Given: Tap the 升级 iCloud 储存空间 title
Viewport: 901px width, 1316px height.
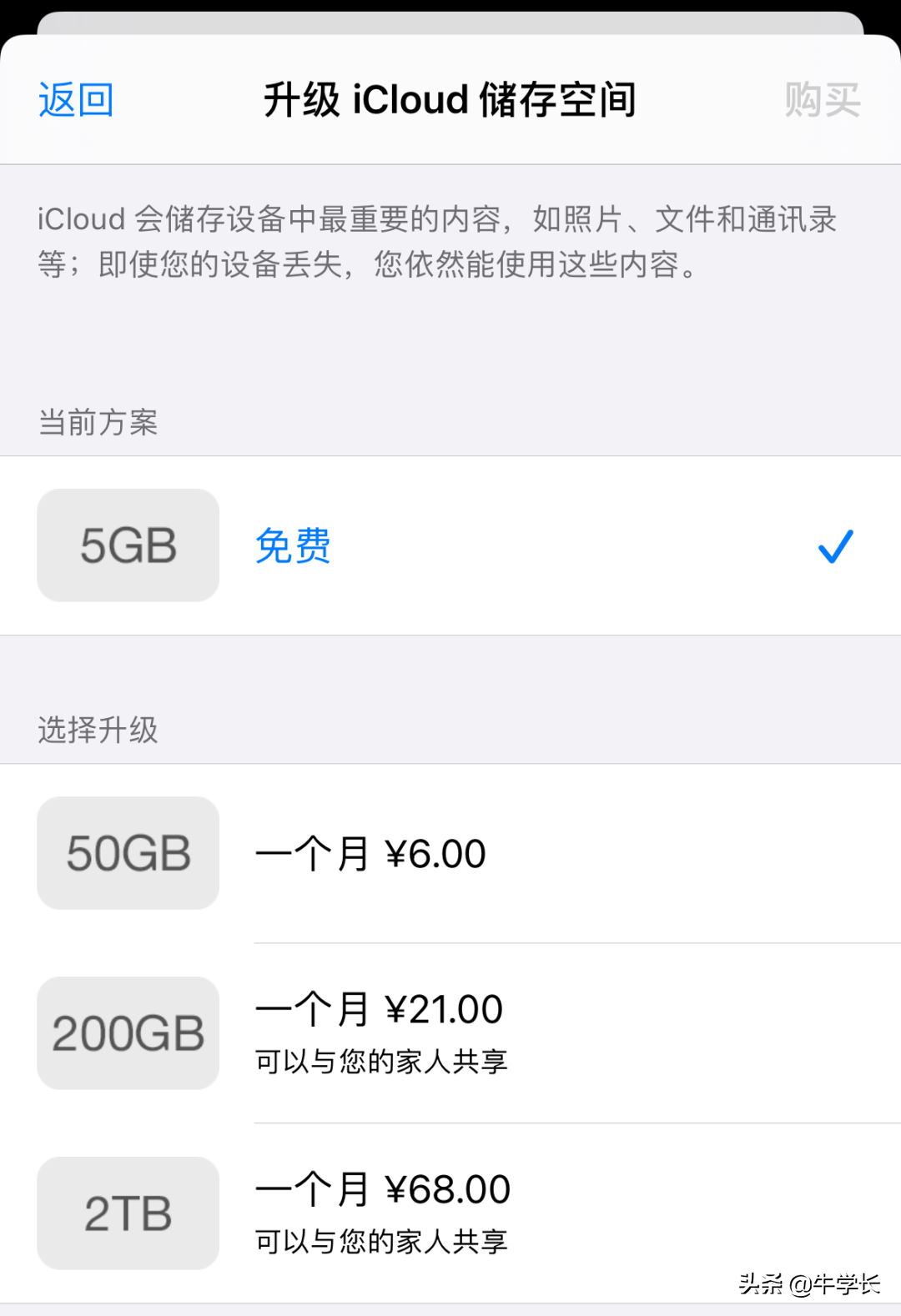Looking at the screenshot, I should pos(450,99).
